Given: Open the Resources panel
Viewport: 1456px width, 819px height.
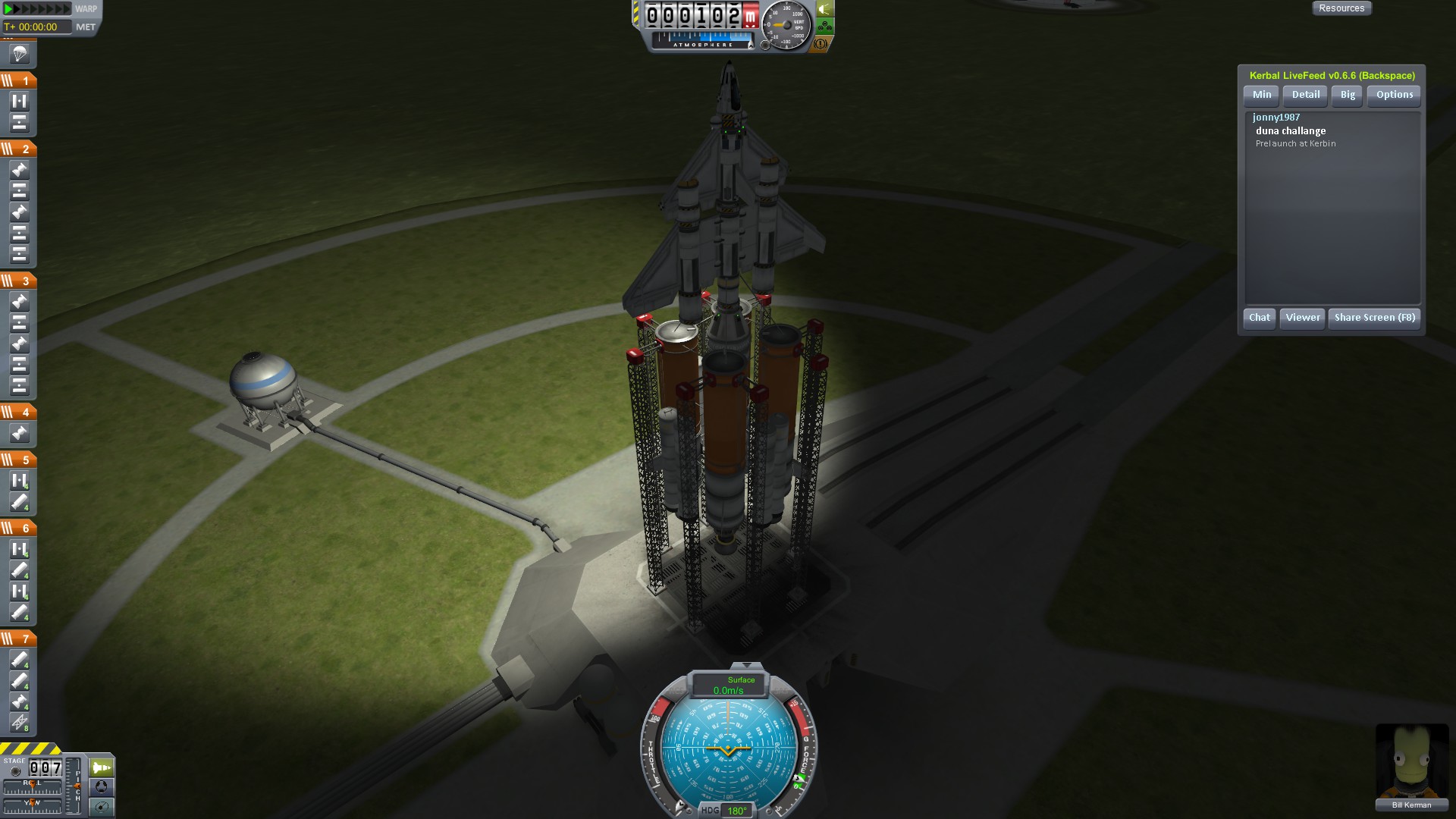Looking at the screenshot, I should pos(1341,8).
